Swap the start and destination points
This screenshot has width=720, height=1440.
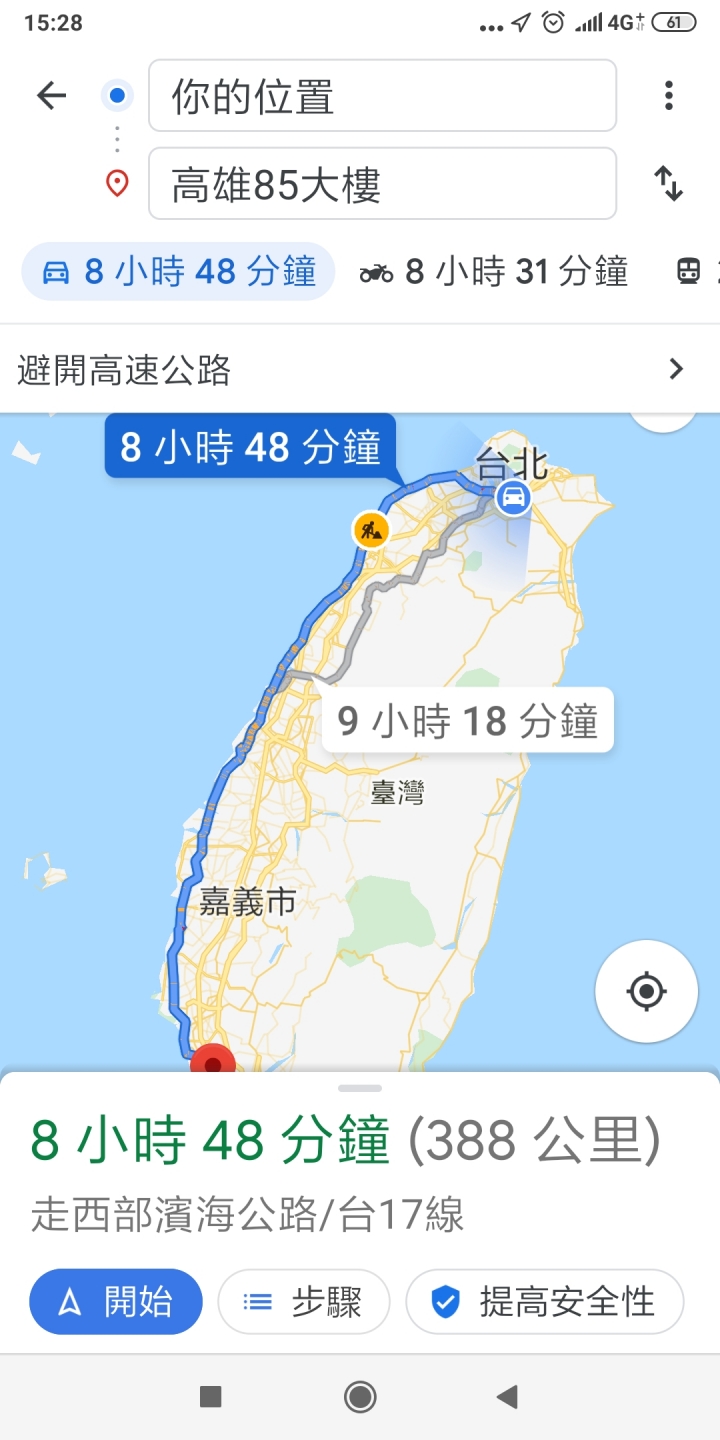(x=668, y=184)
